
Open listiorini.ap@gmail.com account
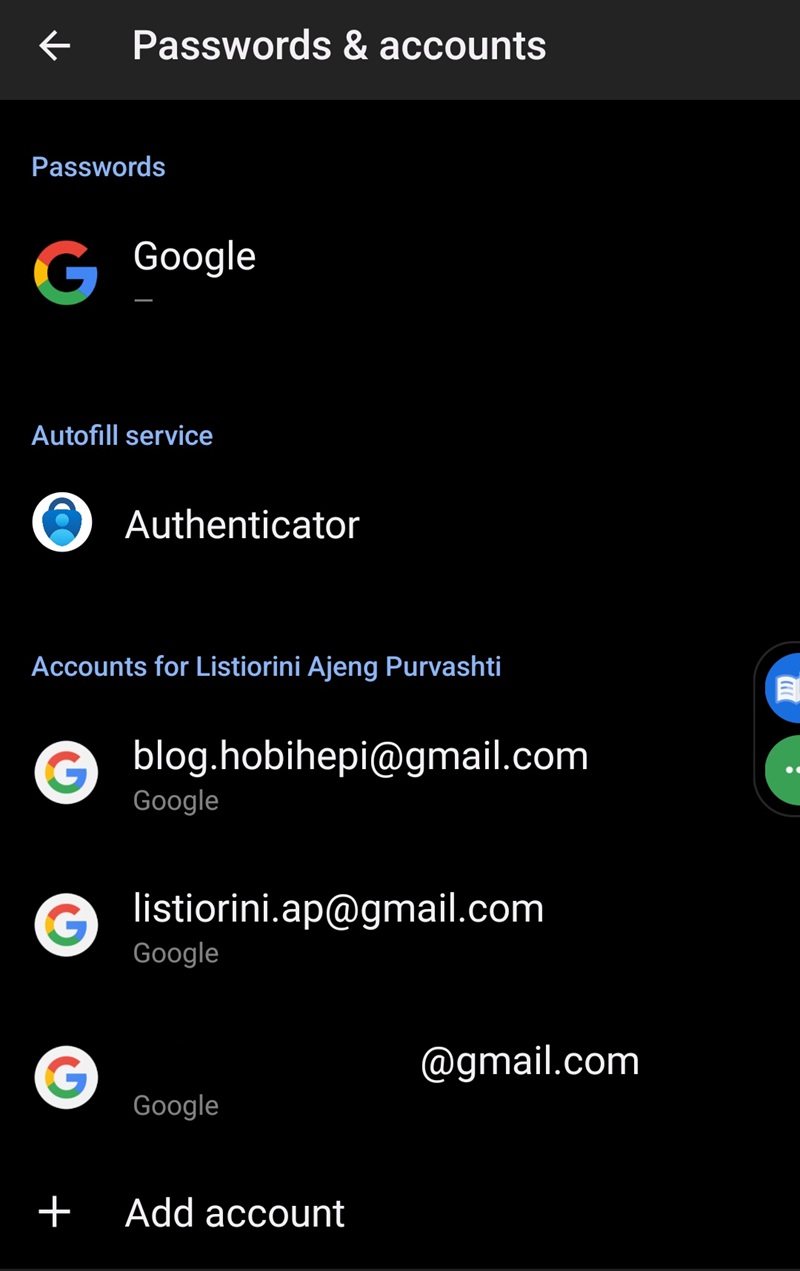pos(338,925)
